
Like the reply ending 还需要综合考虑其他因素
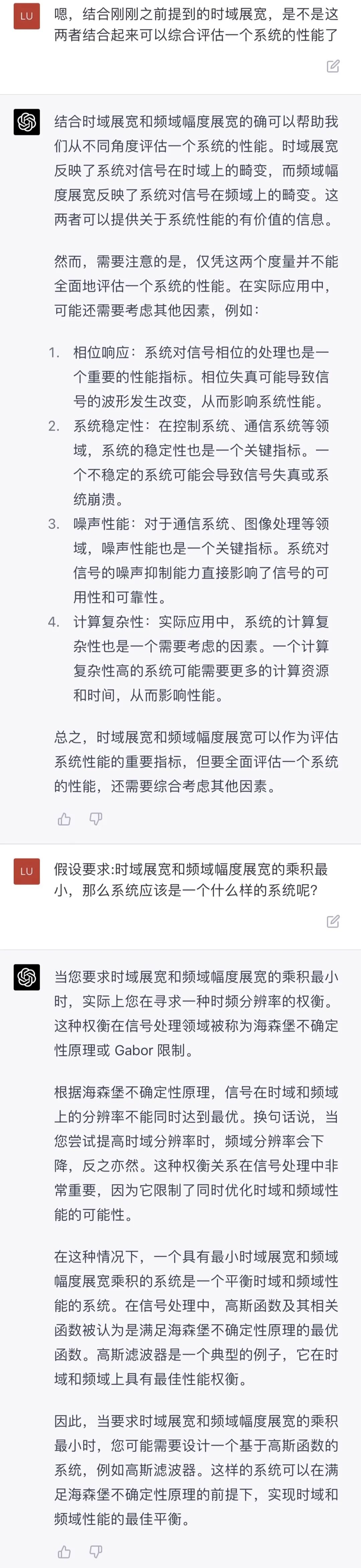65,819
